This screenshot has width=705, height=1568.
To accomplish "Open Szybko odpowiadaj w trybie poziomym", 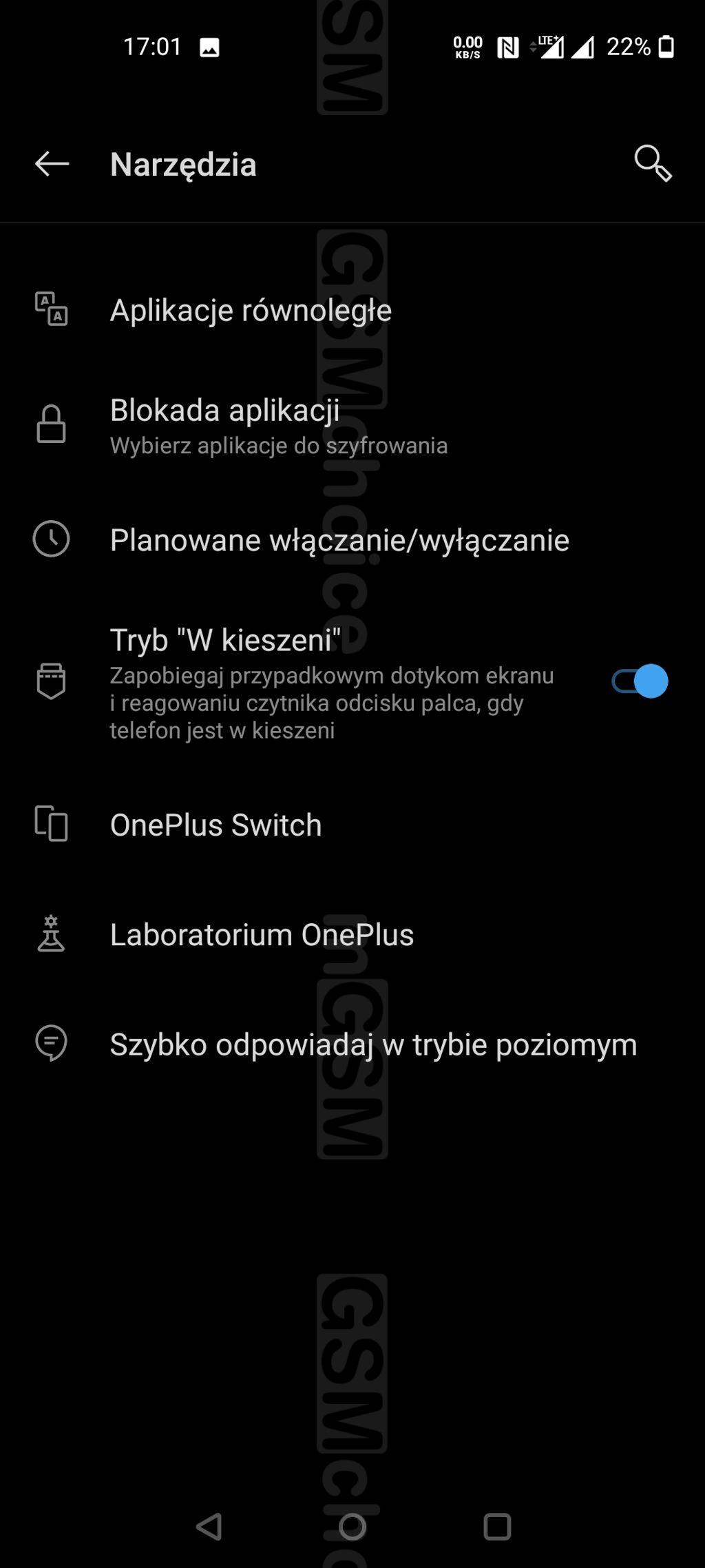I will pyautogui.click(x=373, y=1044).
